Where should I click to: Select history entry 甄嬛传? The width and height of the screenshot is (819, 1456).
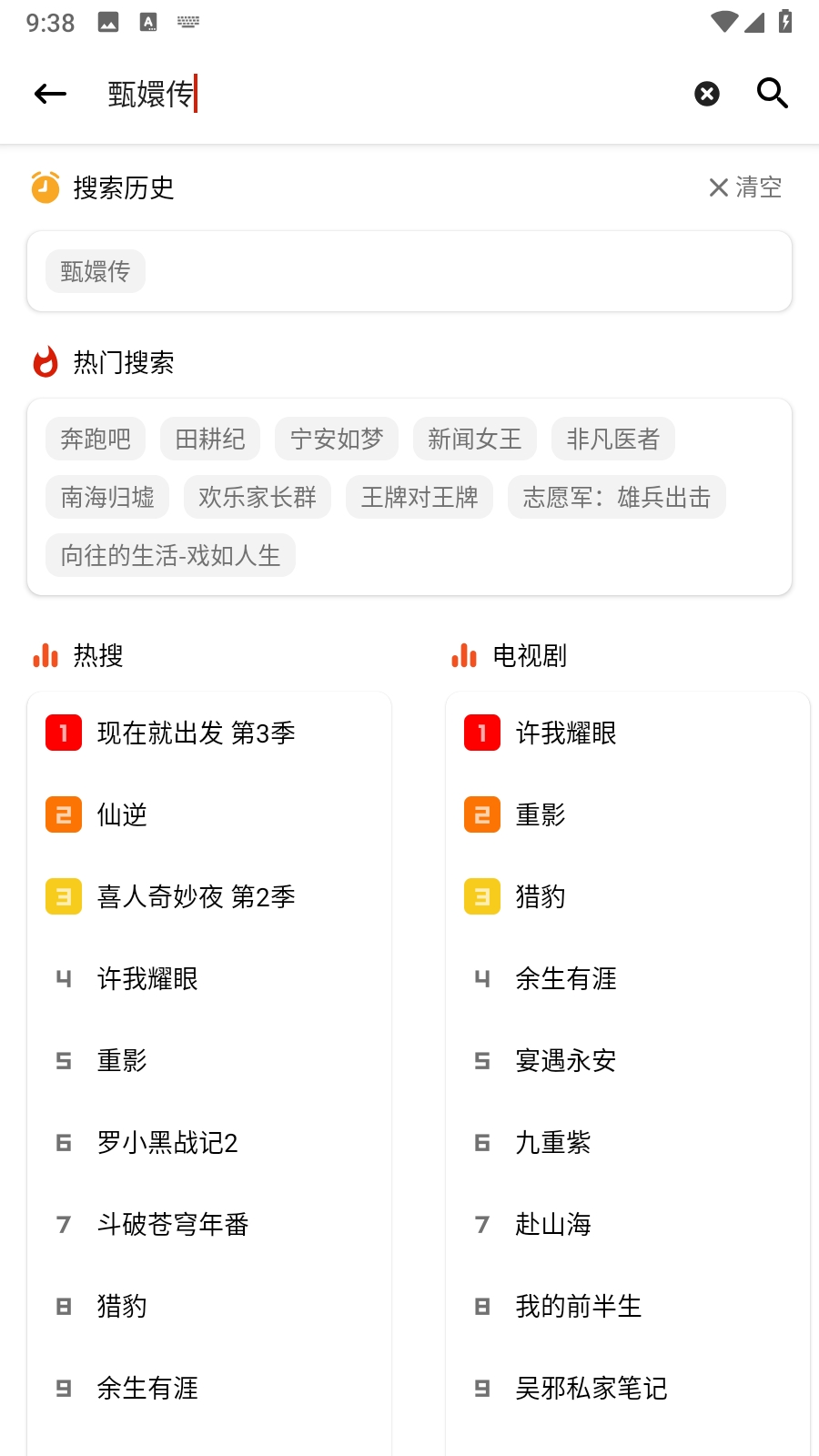point(94,270)
